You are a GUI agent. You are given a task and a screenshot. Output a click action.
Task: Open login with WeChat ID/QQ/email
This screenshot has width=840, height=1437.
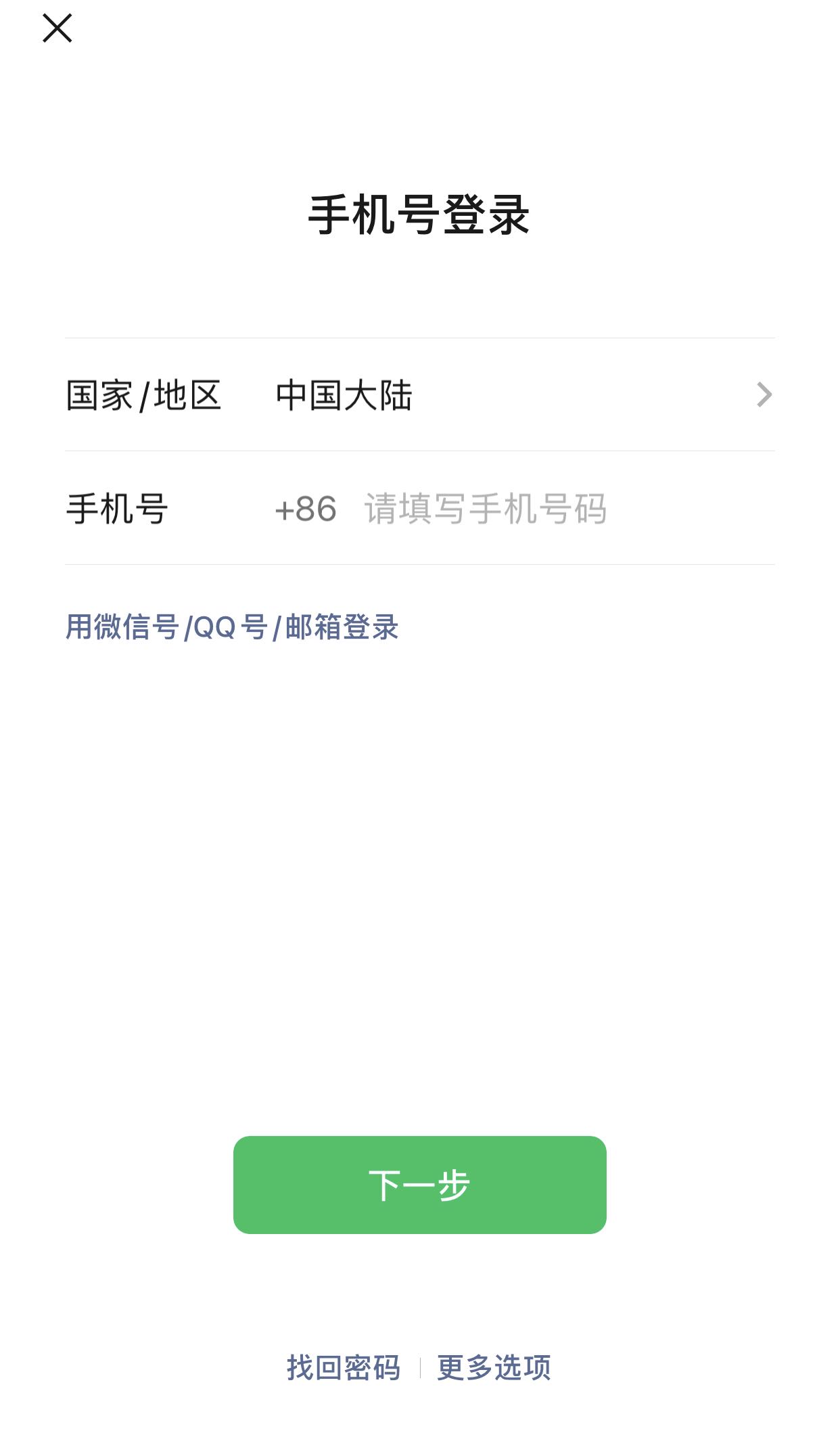pos(233,628)
